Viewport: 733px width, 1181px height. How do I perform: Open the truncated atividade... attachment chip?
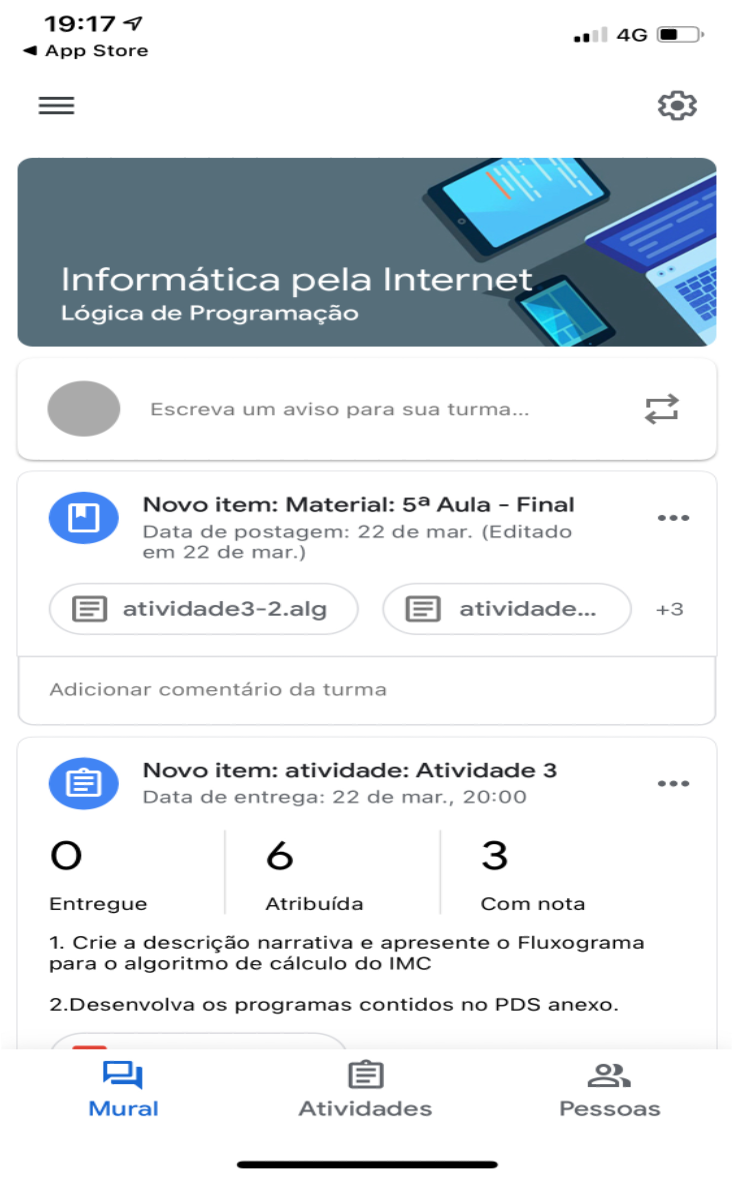507,608
